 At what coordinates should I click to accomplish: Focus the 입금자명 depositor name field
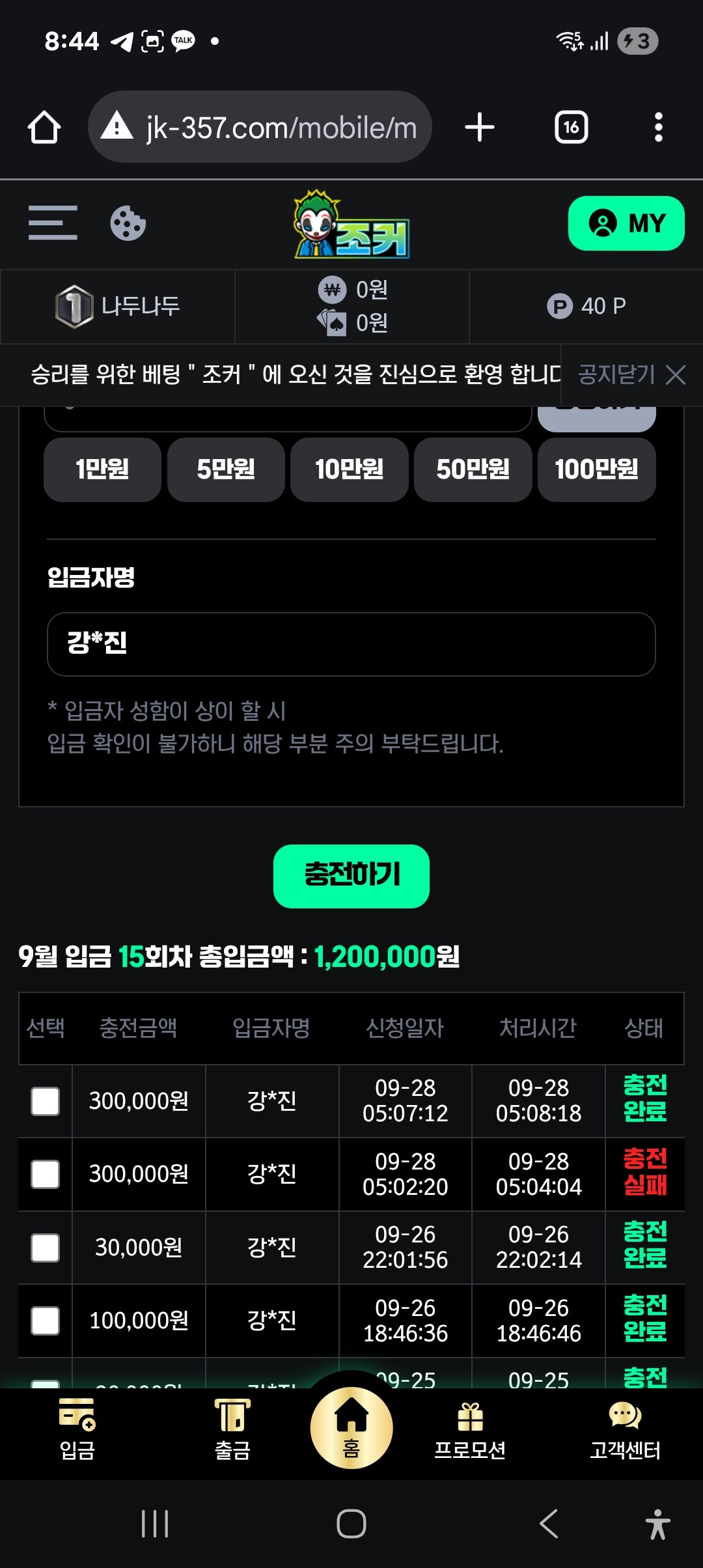(351, 644)
